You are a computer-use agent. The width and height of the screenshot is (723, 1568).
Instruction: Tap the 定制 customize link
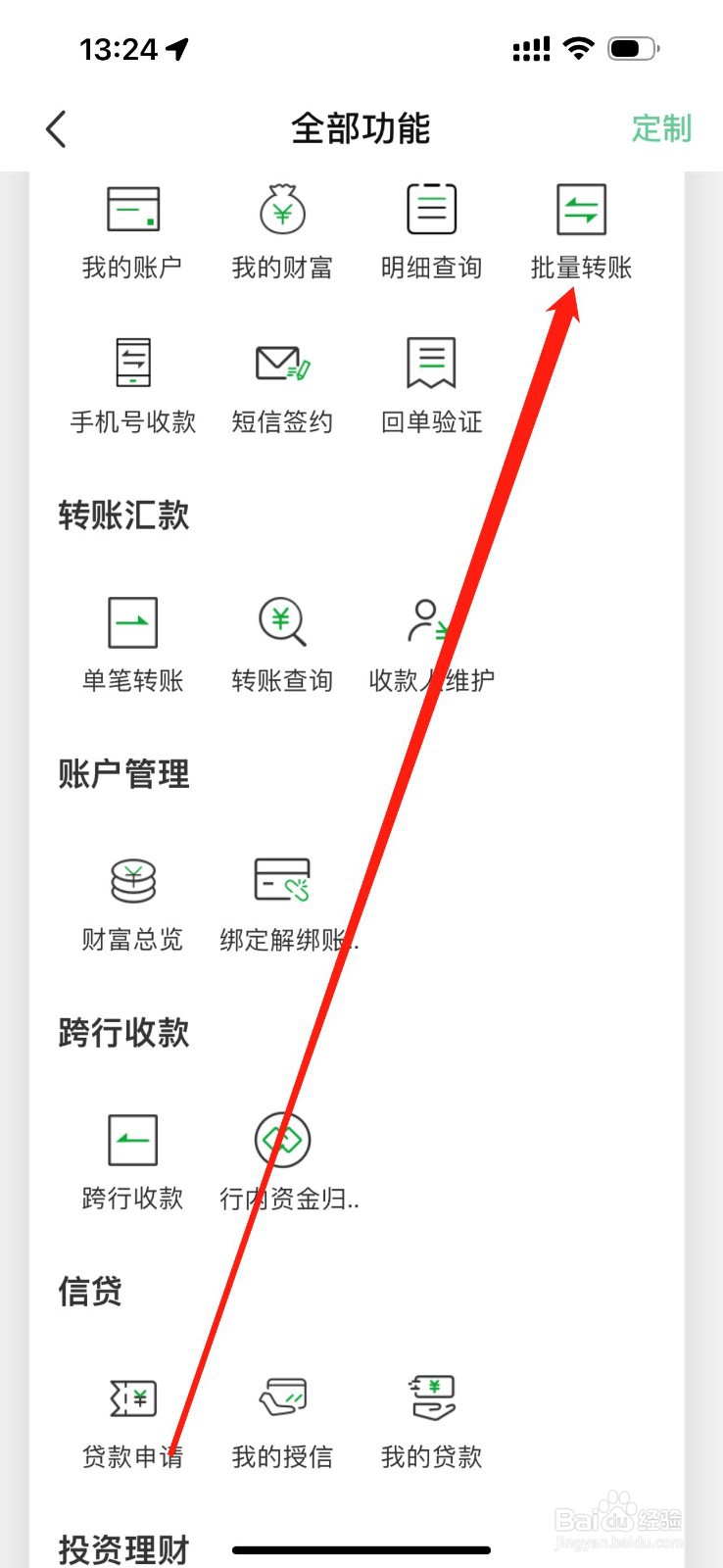(x=663, y=128)
